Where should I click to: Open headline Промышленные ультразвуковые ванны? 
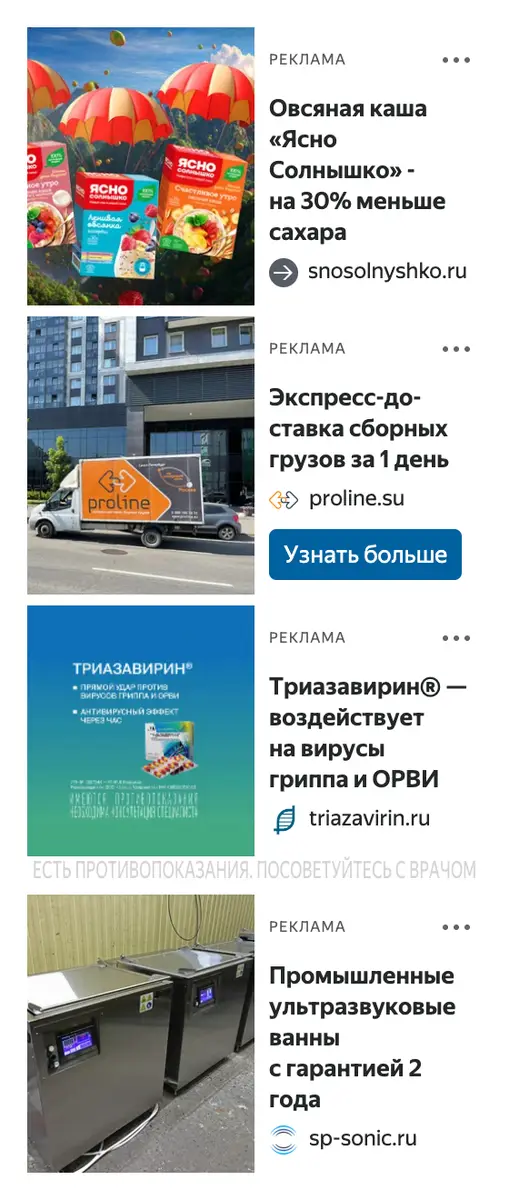coord(362,1038)
